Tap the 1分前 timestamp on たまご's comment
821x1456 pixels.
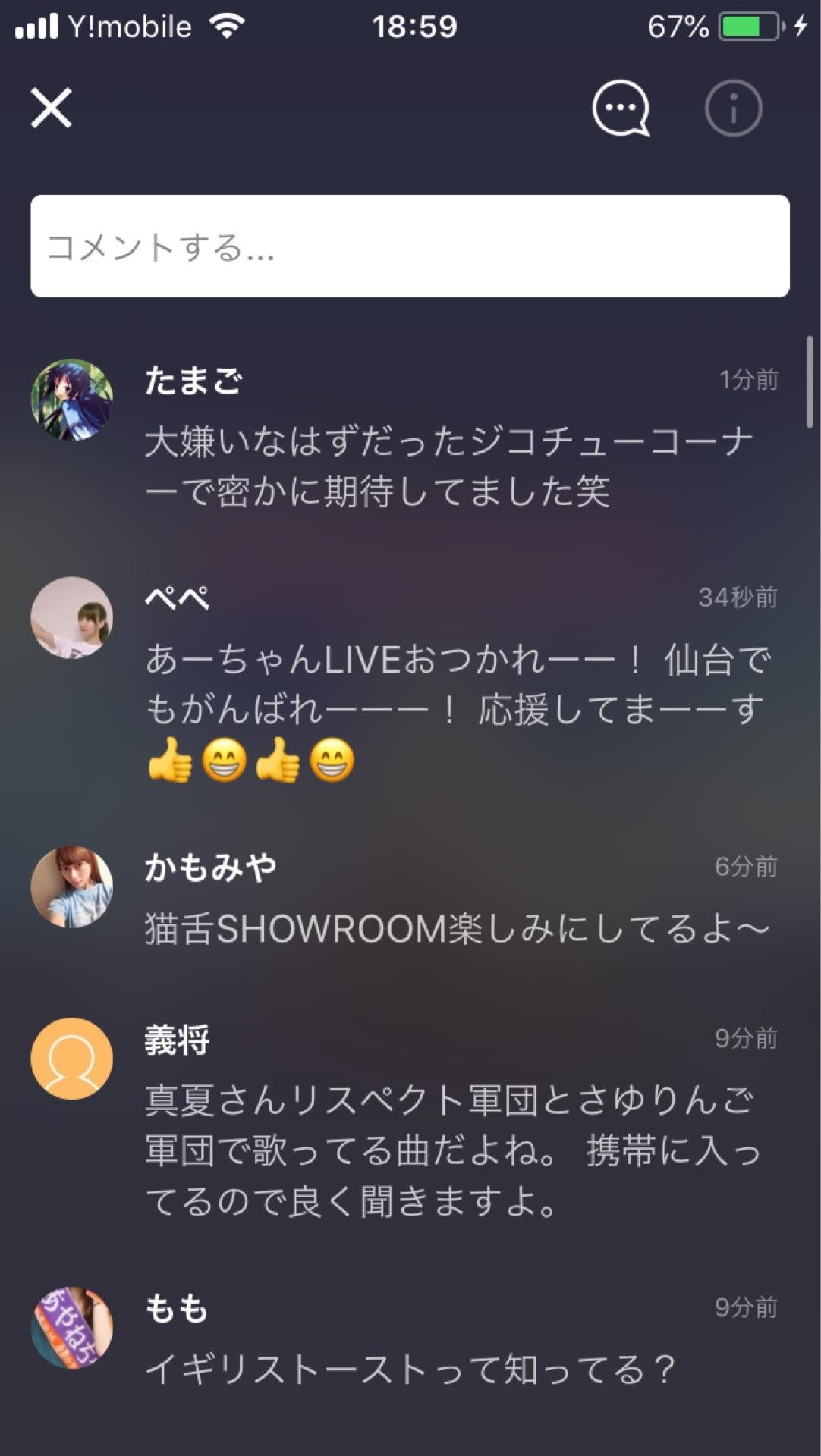click(747, 381)
